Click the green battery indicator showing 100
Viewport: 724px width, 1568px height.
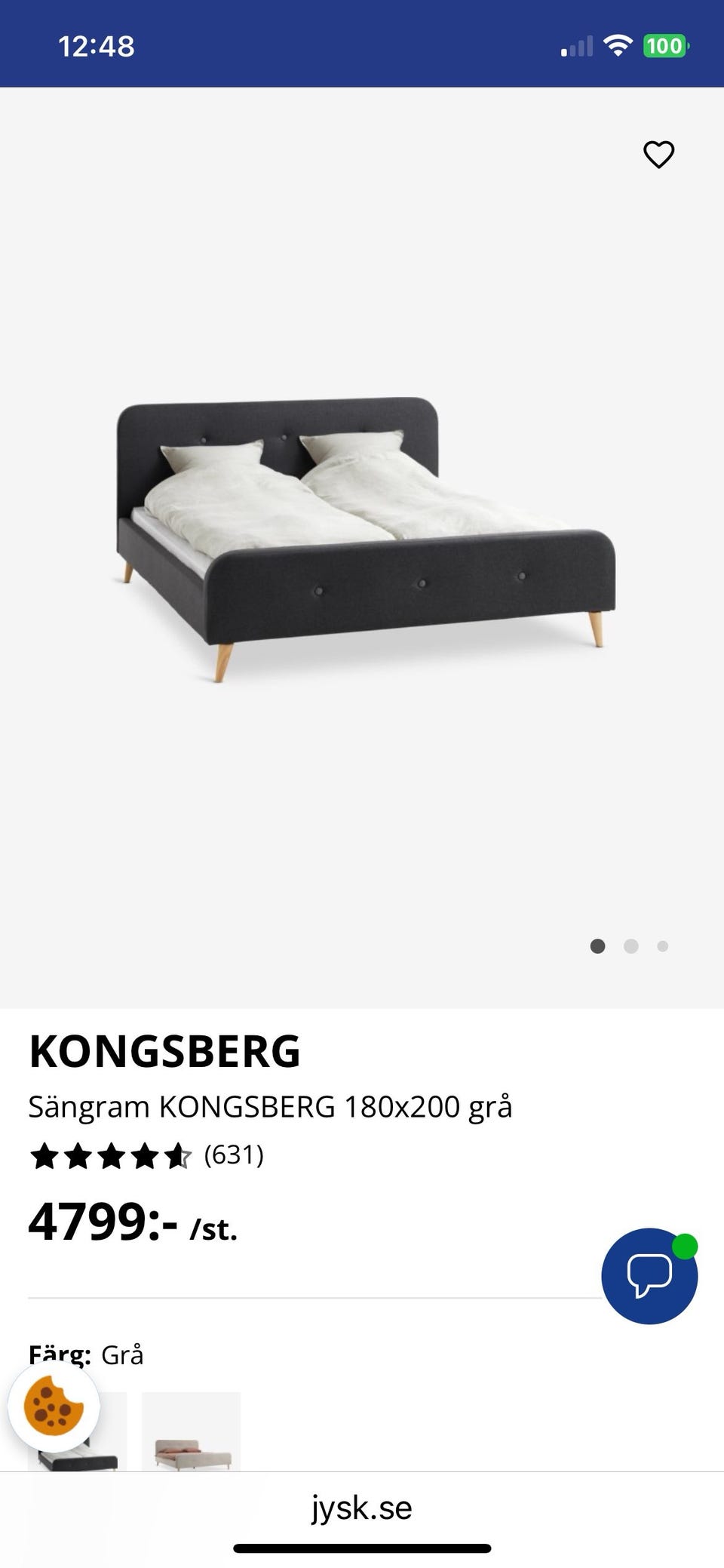(x=666, y=45)
